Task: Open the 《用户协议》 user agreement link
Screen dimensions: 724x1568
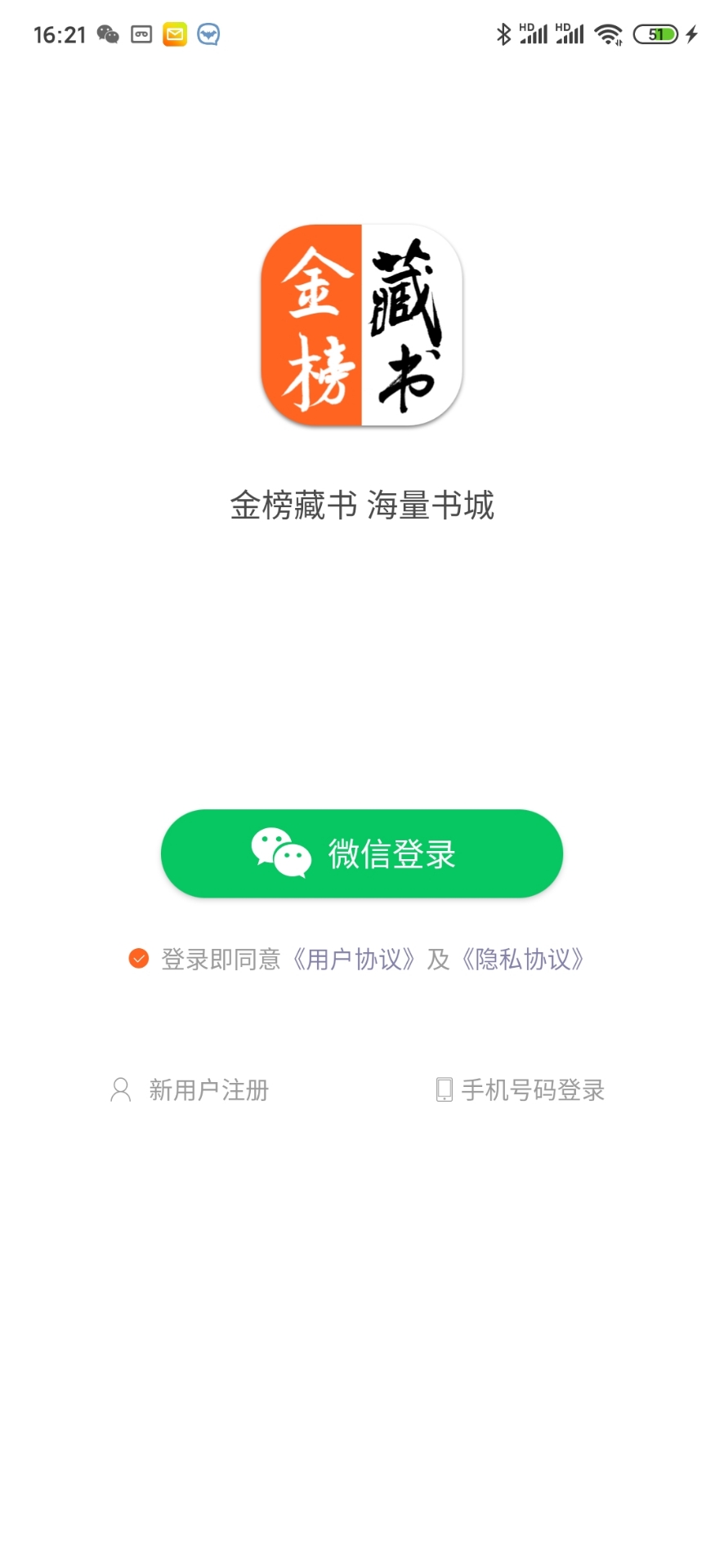Action: click(354, 959)
